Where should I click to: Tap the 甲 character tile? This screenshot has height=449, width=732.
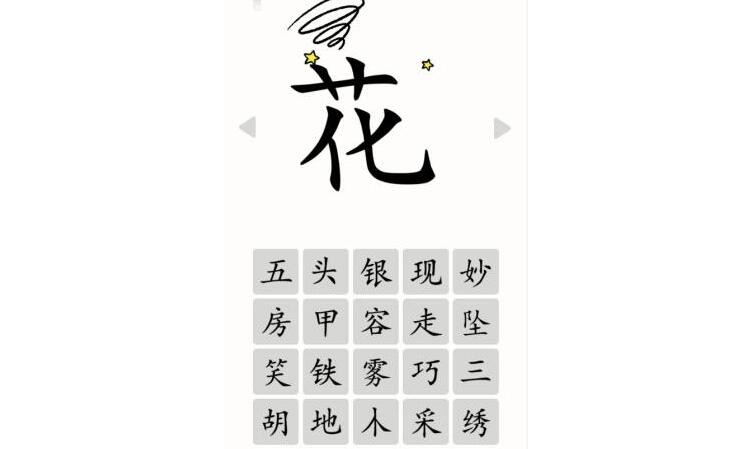326,322
